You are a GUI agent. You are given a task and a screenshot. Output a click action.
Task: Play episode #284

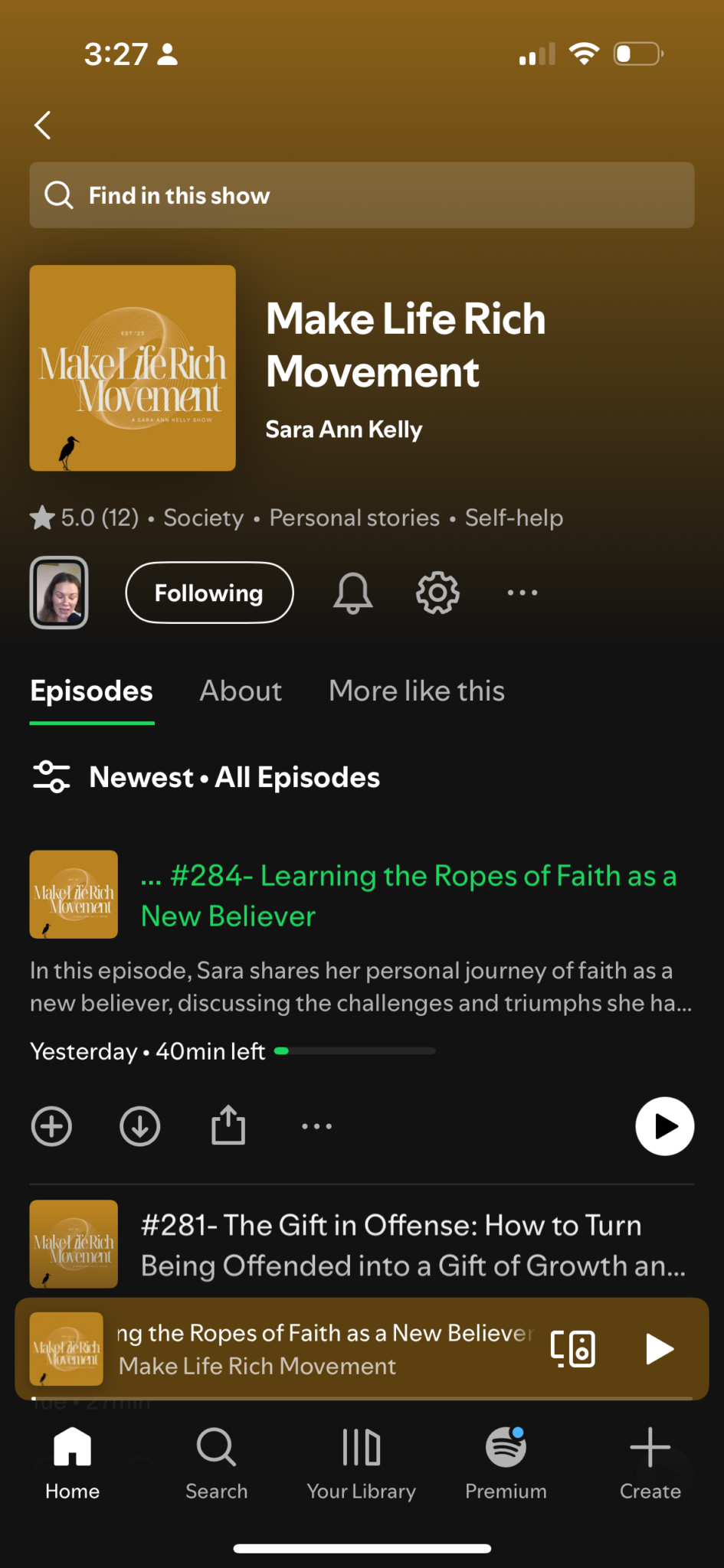tap(664, 1126)
